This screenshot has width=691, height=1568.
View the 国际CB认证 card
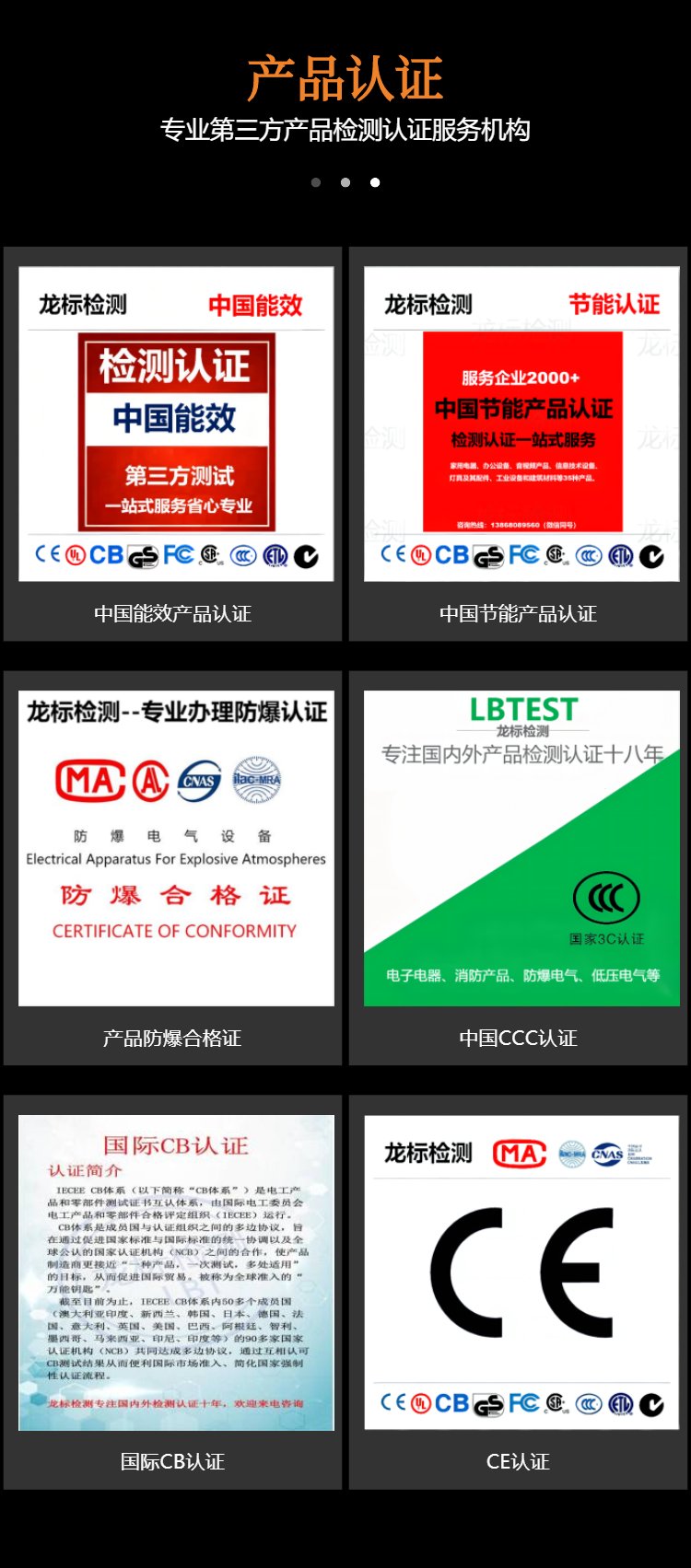[x=172, y=1292]
